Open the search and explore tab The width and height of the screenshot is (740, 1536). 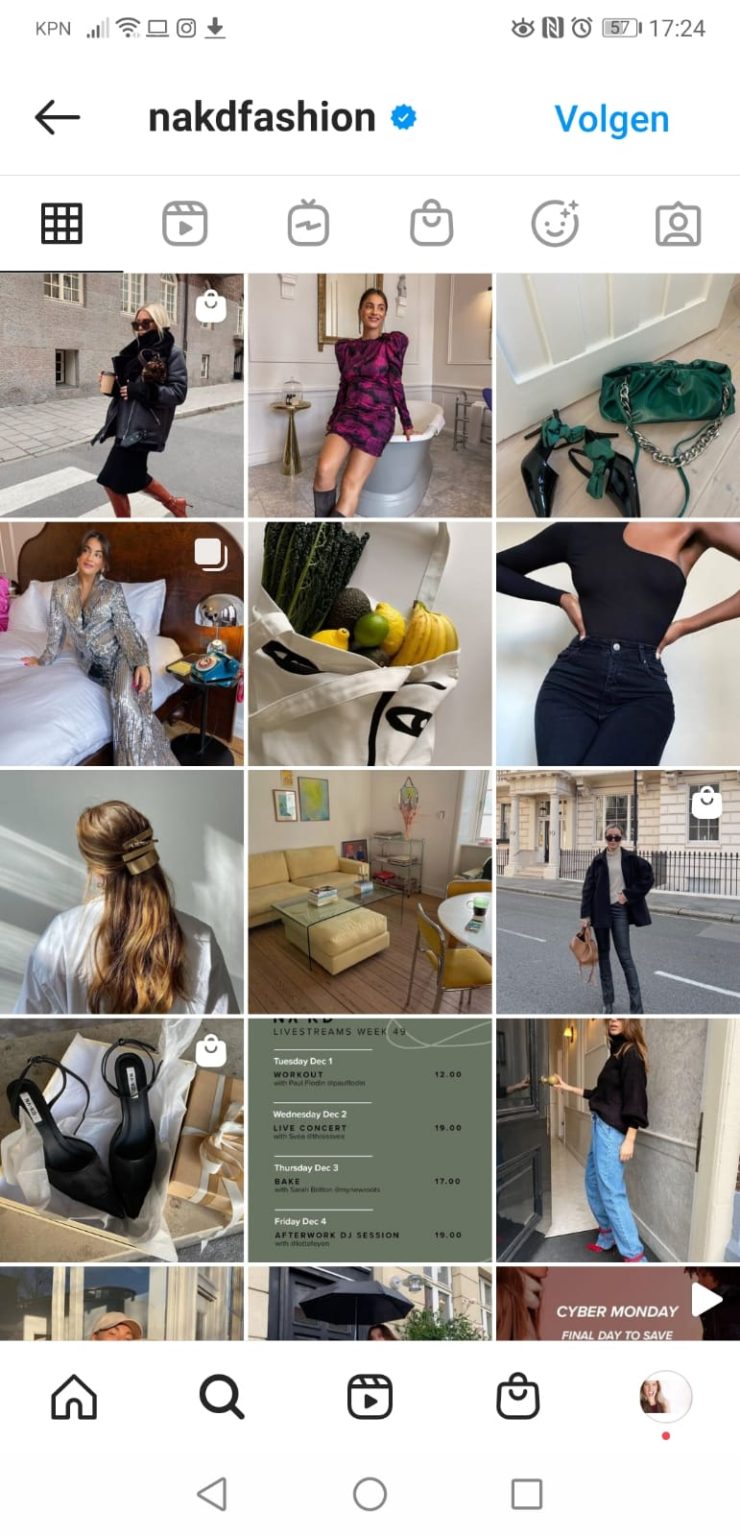(x=221, y=1397)
